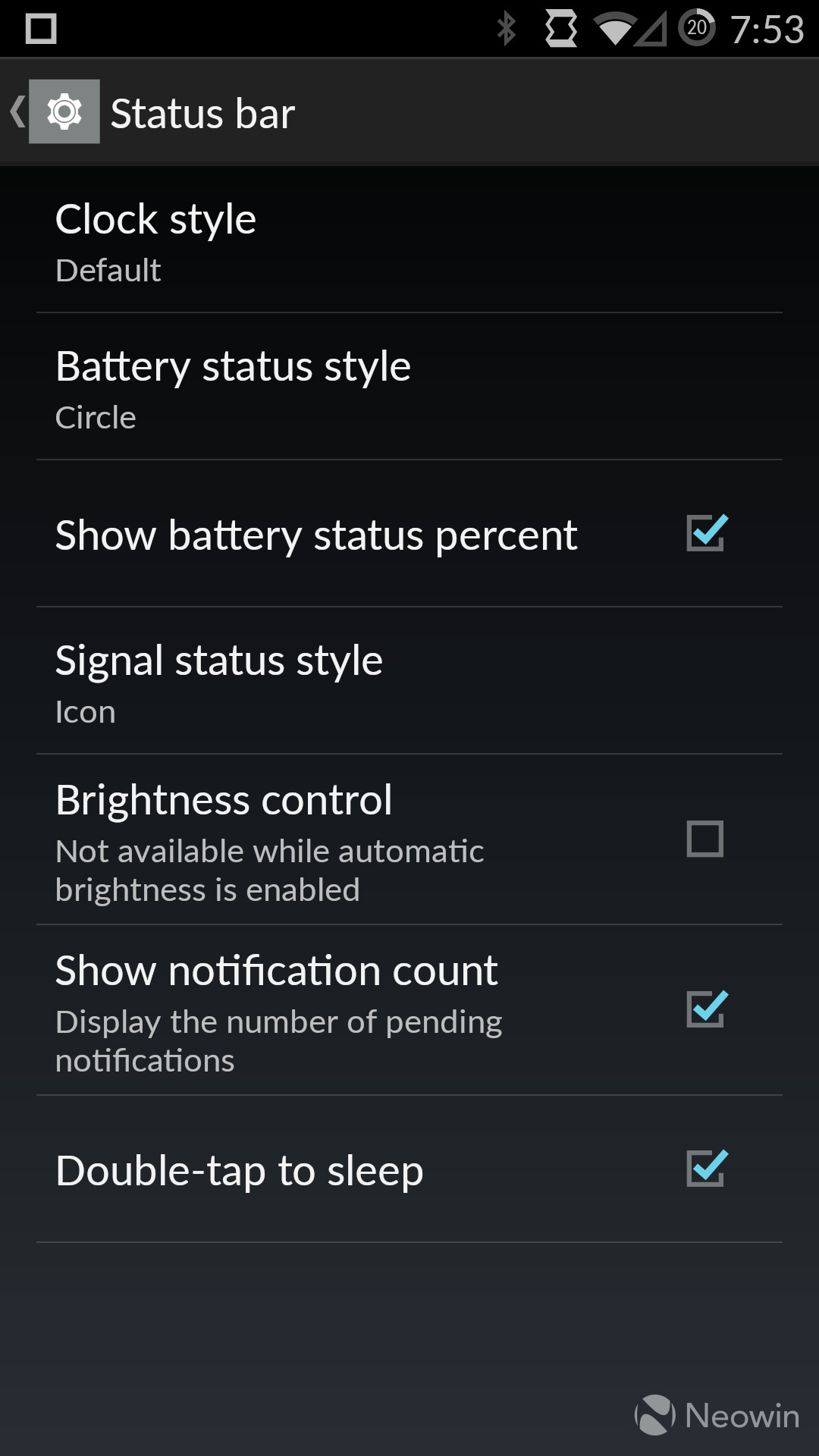Image resolution: width=819 pixels, height=1456 pixels.
Task: Disable Show notification count
Action: [x=706, y=1009]
